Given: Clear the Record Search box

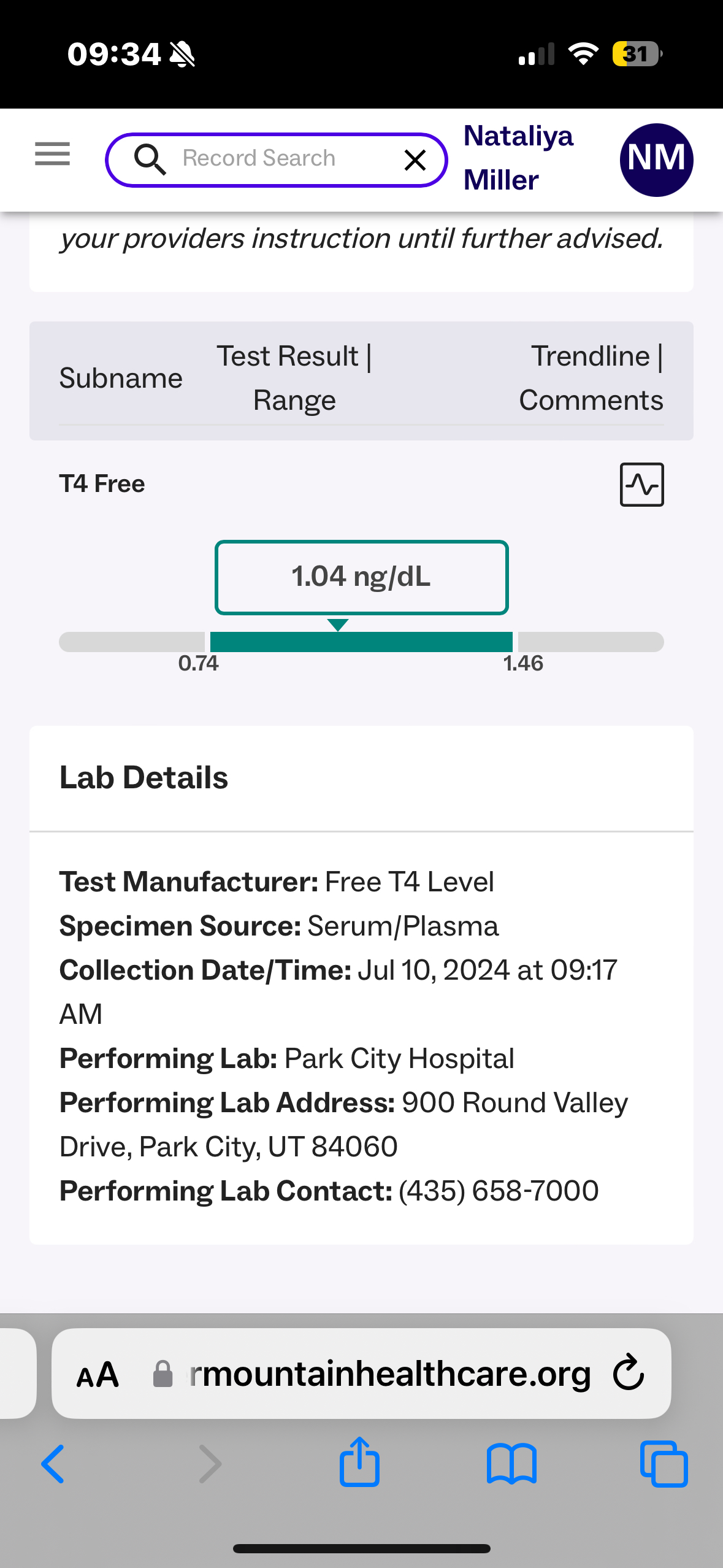Looking at the screenshot, I should pyautogui.click(x=415, y=160).
